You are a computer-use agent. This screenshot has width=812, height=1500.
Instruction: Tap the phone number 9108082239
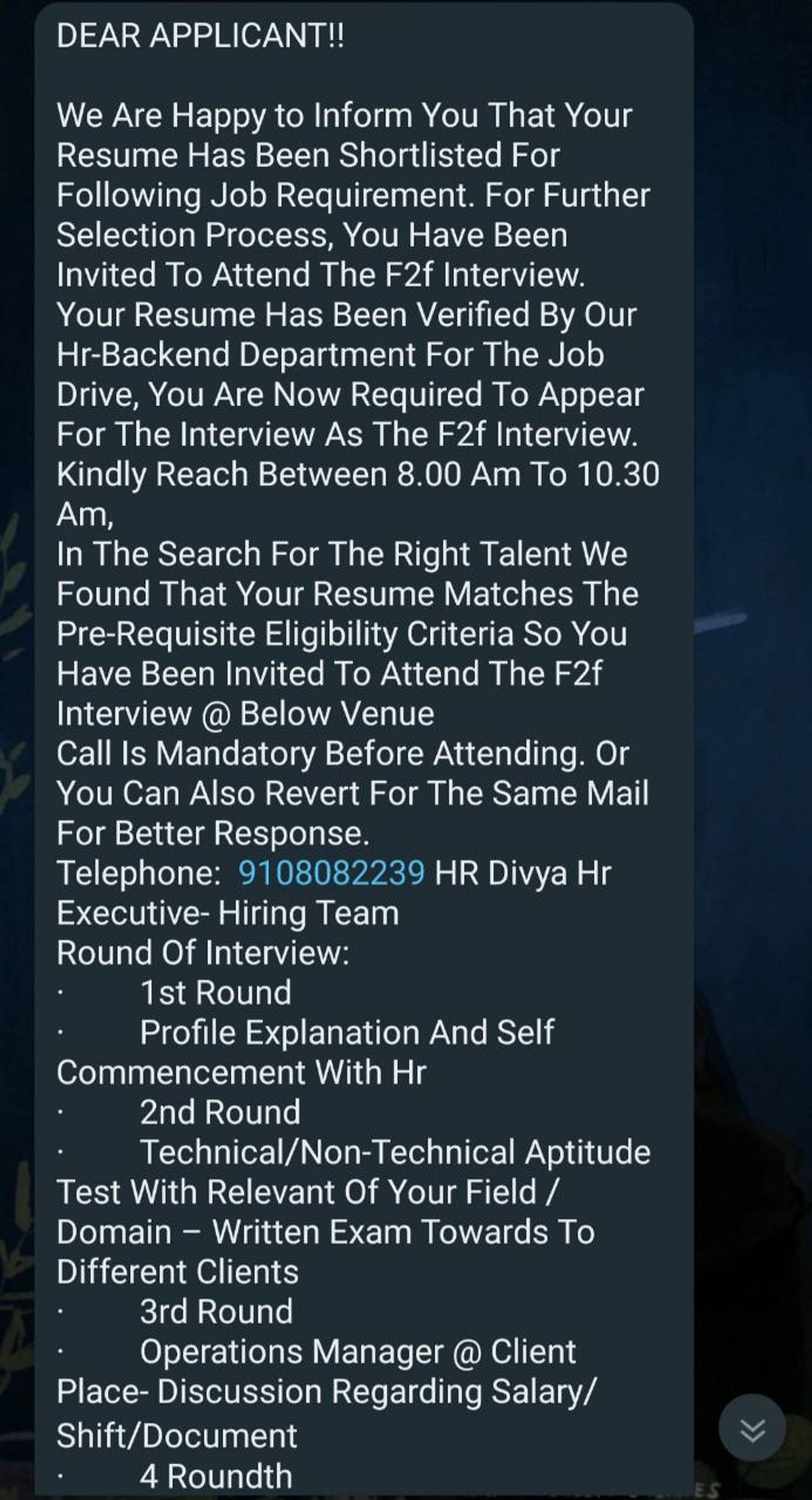tap(332, 873)
